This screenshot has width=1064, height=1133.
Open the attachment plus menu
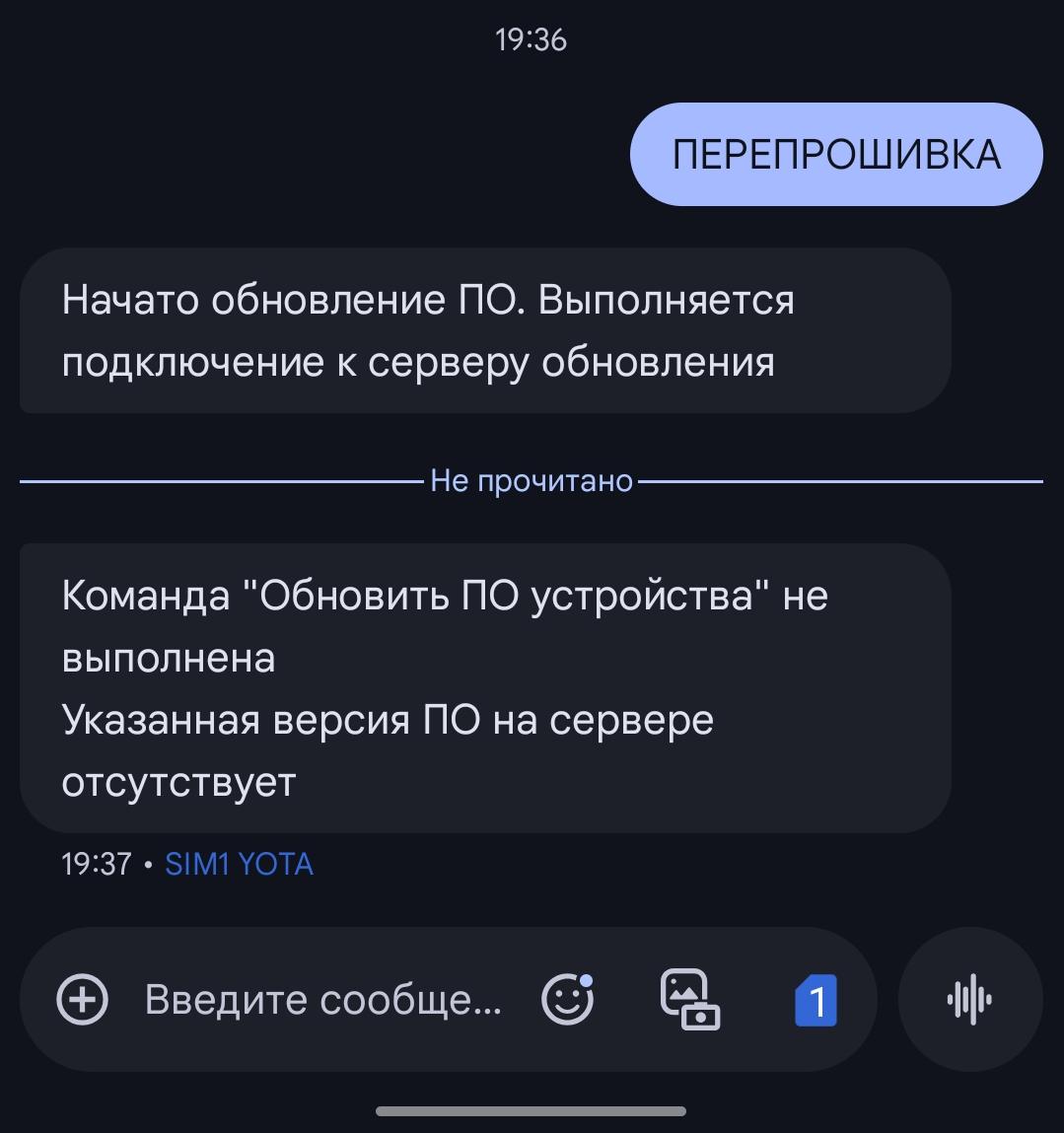point(83,1000)
